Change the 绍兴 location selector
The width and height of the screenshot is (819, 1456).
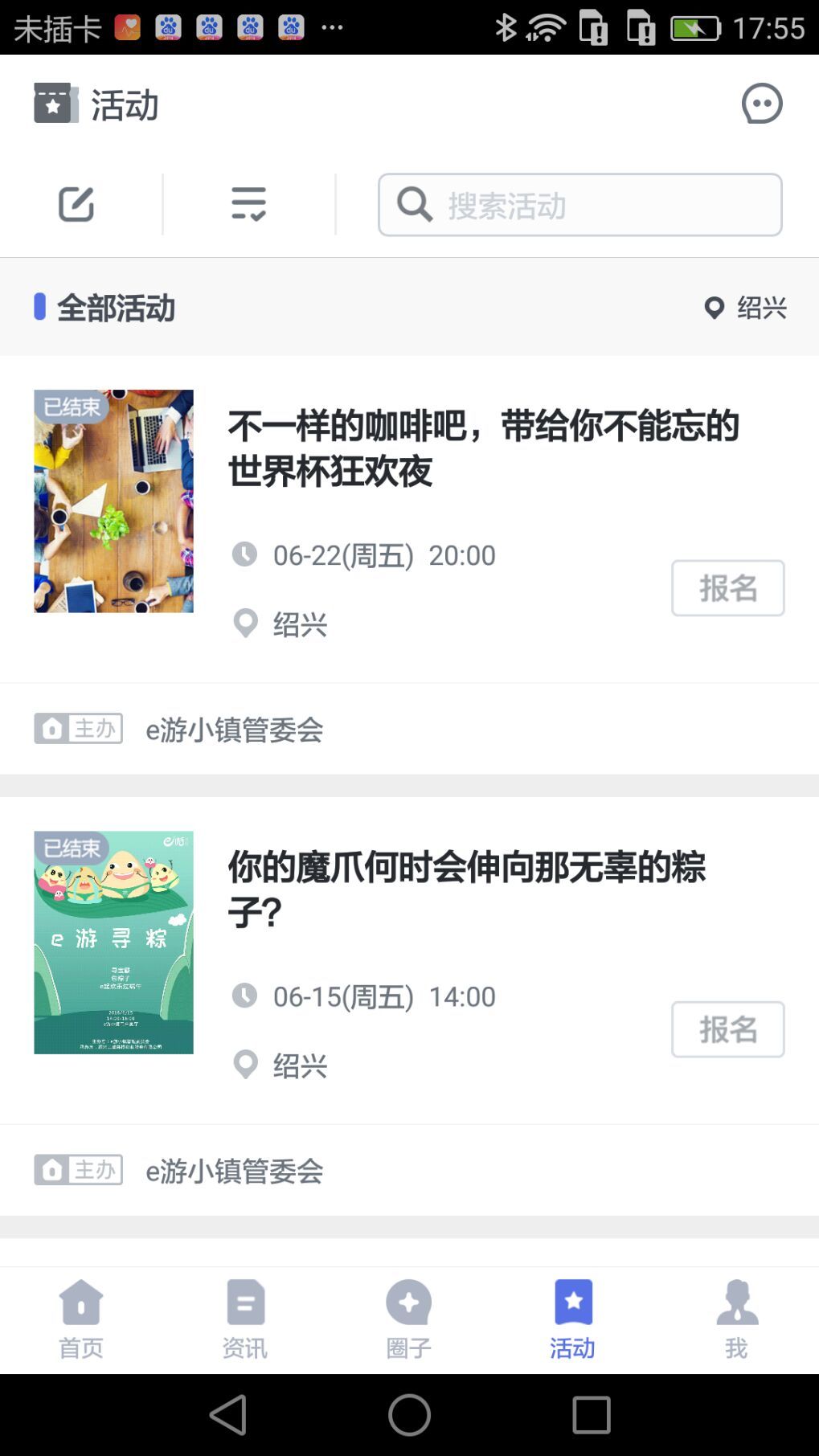(745, 308)
